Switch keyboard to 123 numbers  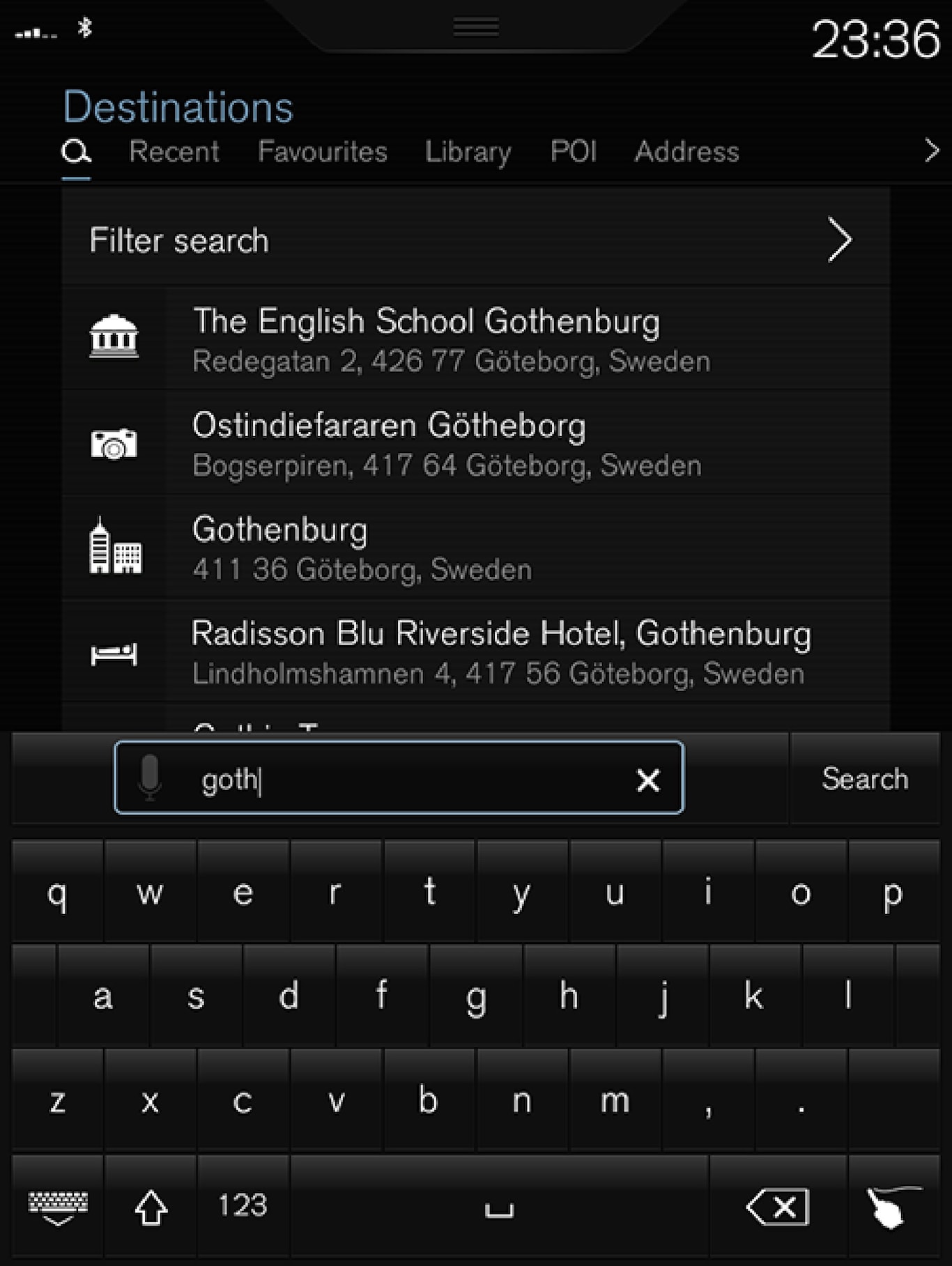click(x=243, y=1205)
